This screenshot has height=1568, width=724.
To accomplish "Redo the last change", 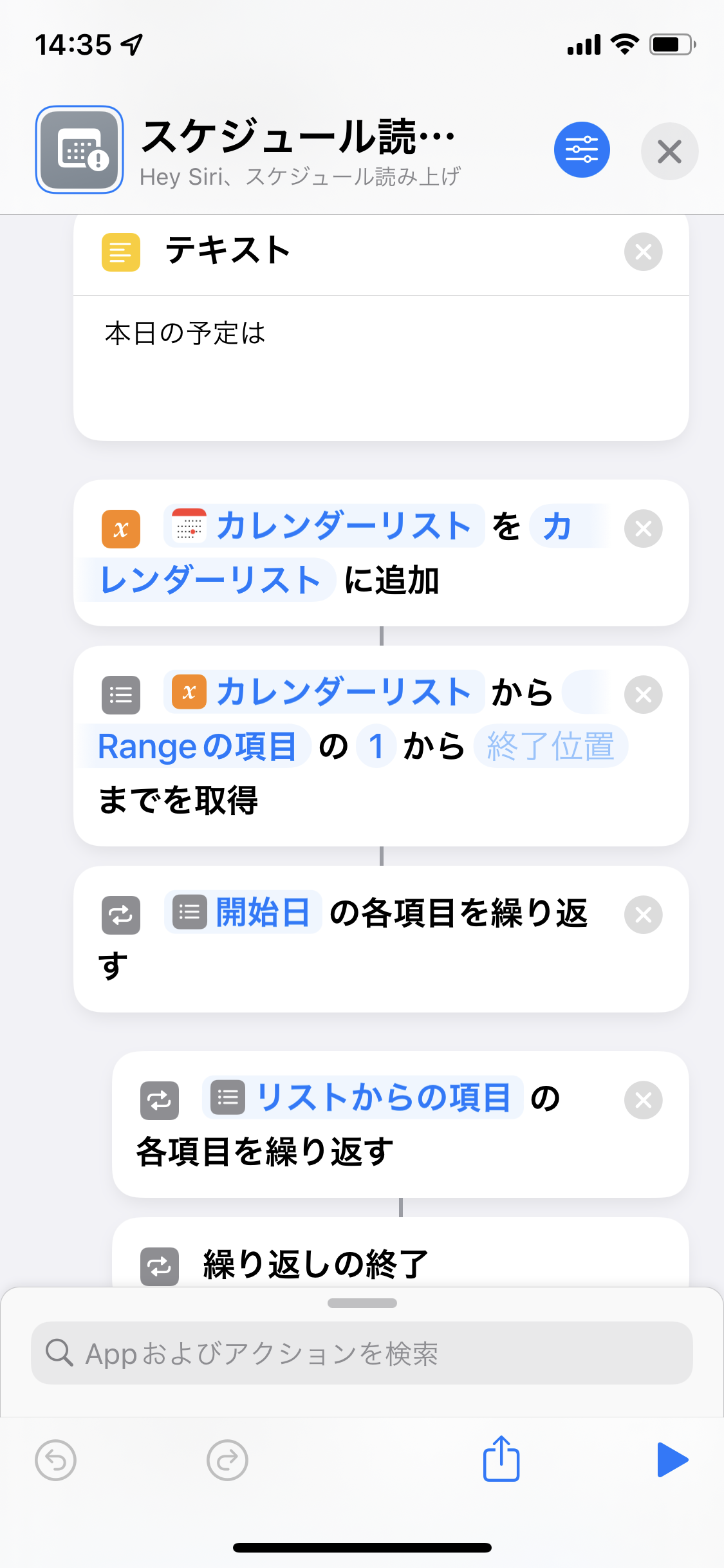I will point(227,1460).
